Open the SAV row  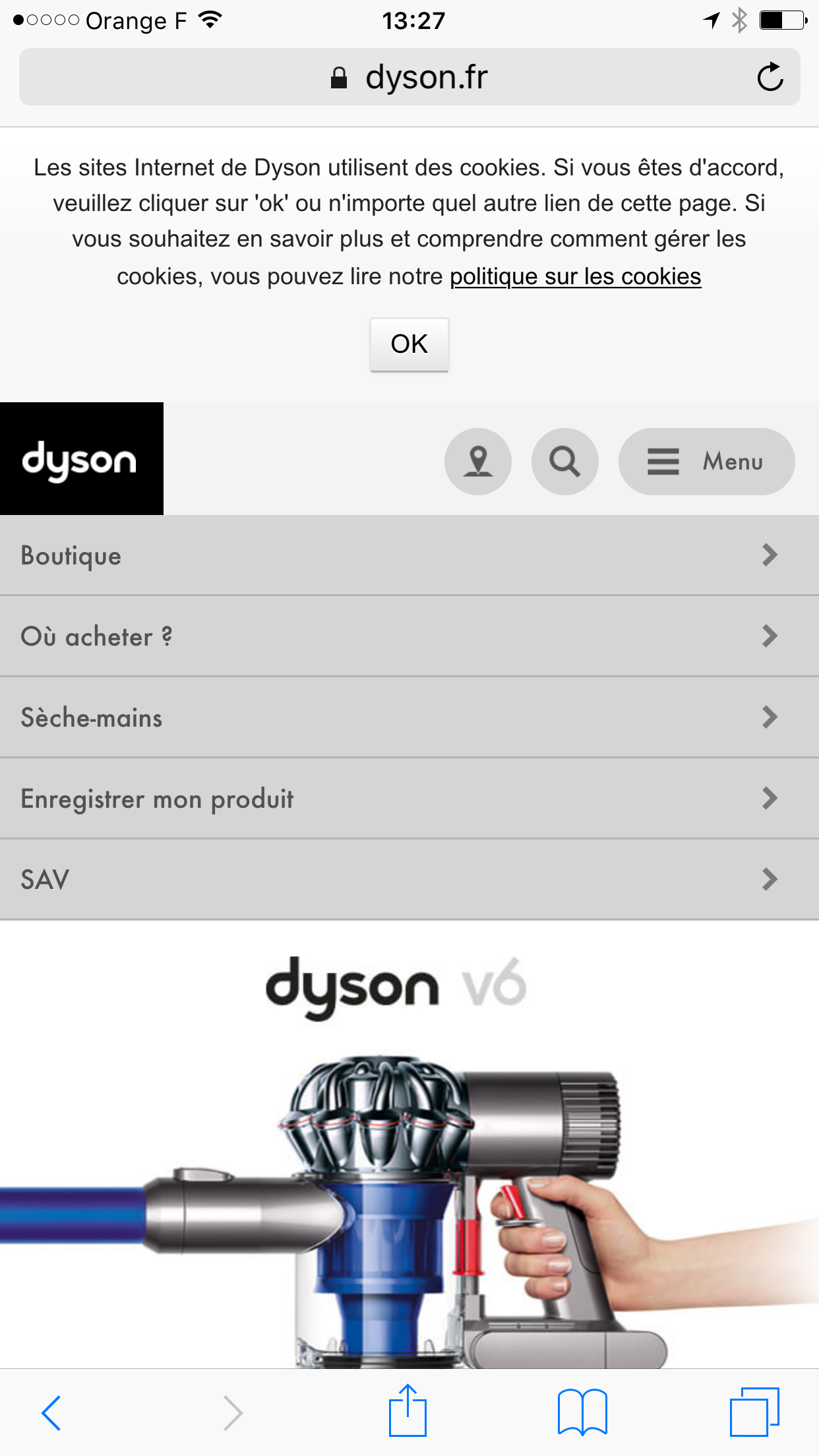(x=409, y=880)
